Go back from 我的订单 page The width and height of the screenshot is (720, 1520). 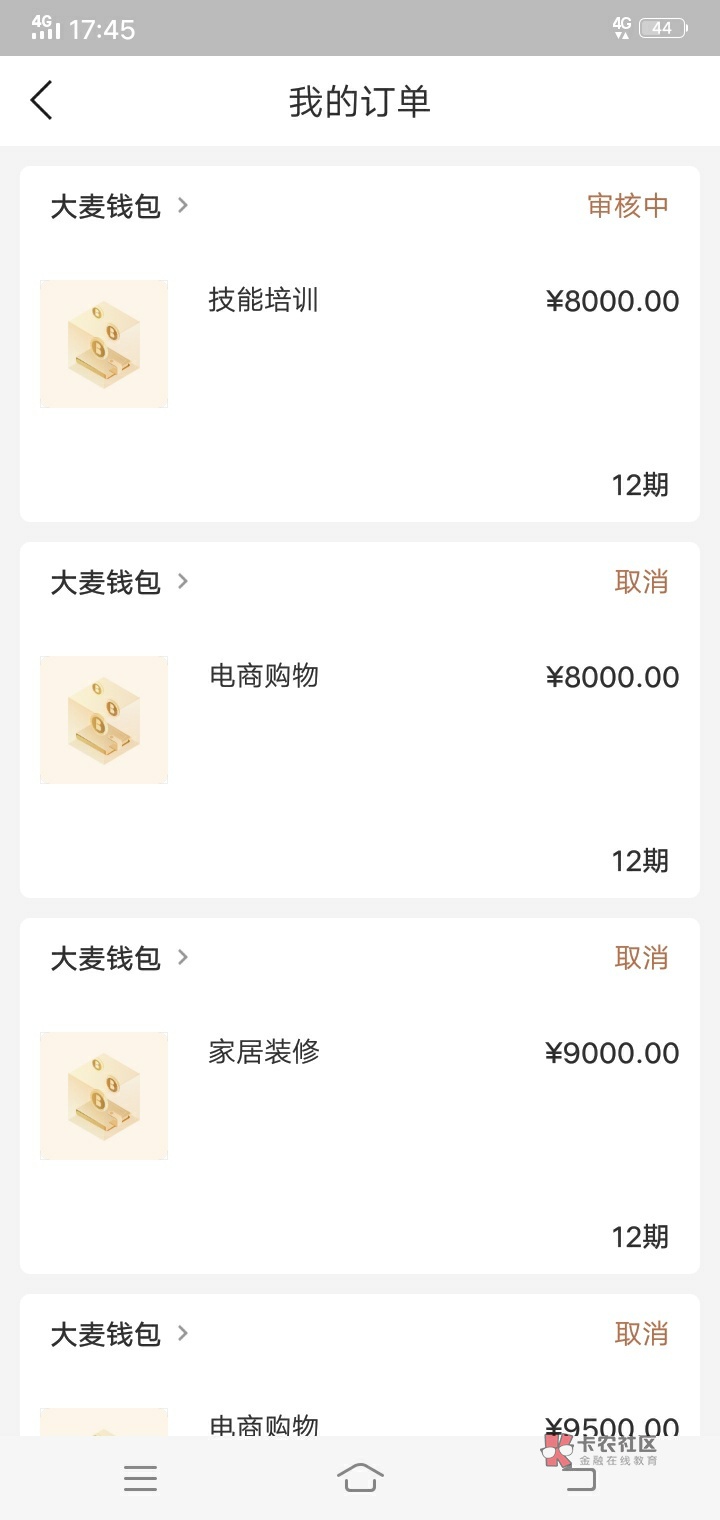pos(42,101)
